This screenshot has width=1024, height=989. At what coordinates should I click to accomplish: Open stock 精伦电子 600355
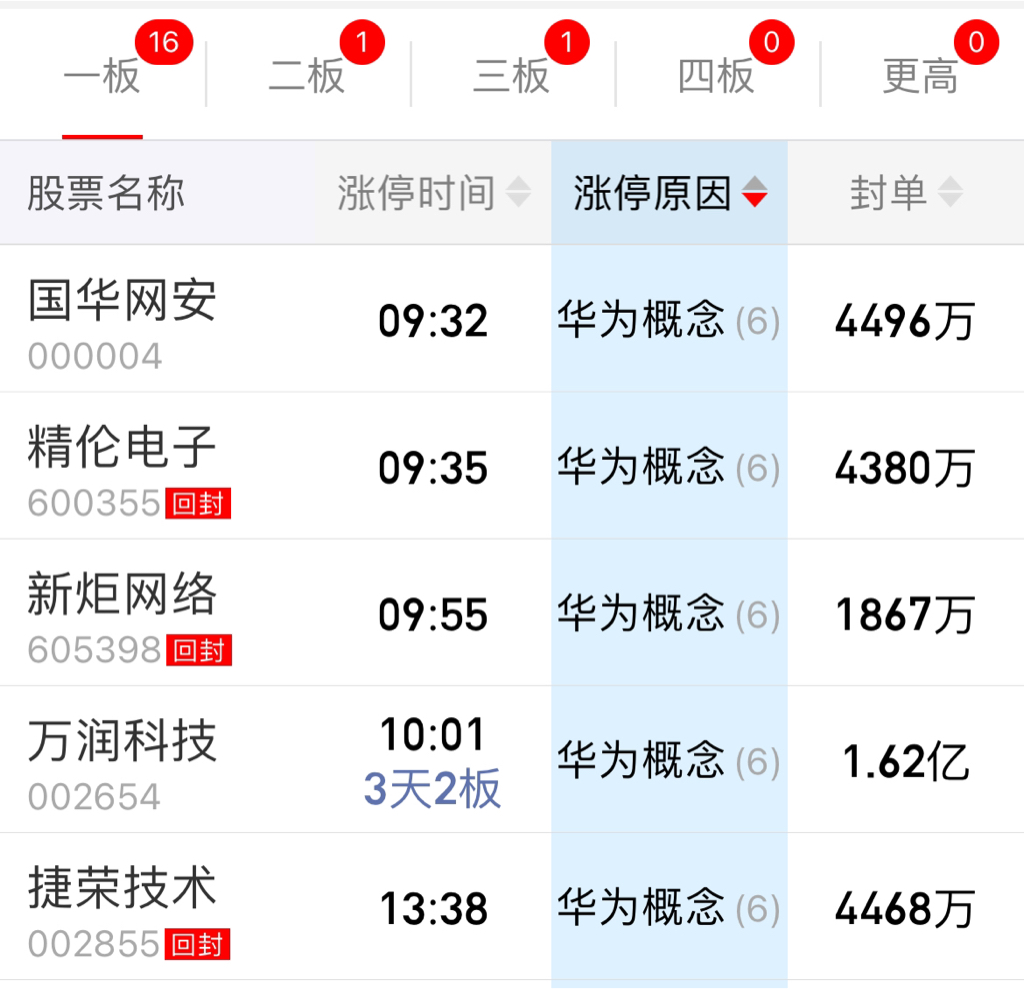[512, 466]
